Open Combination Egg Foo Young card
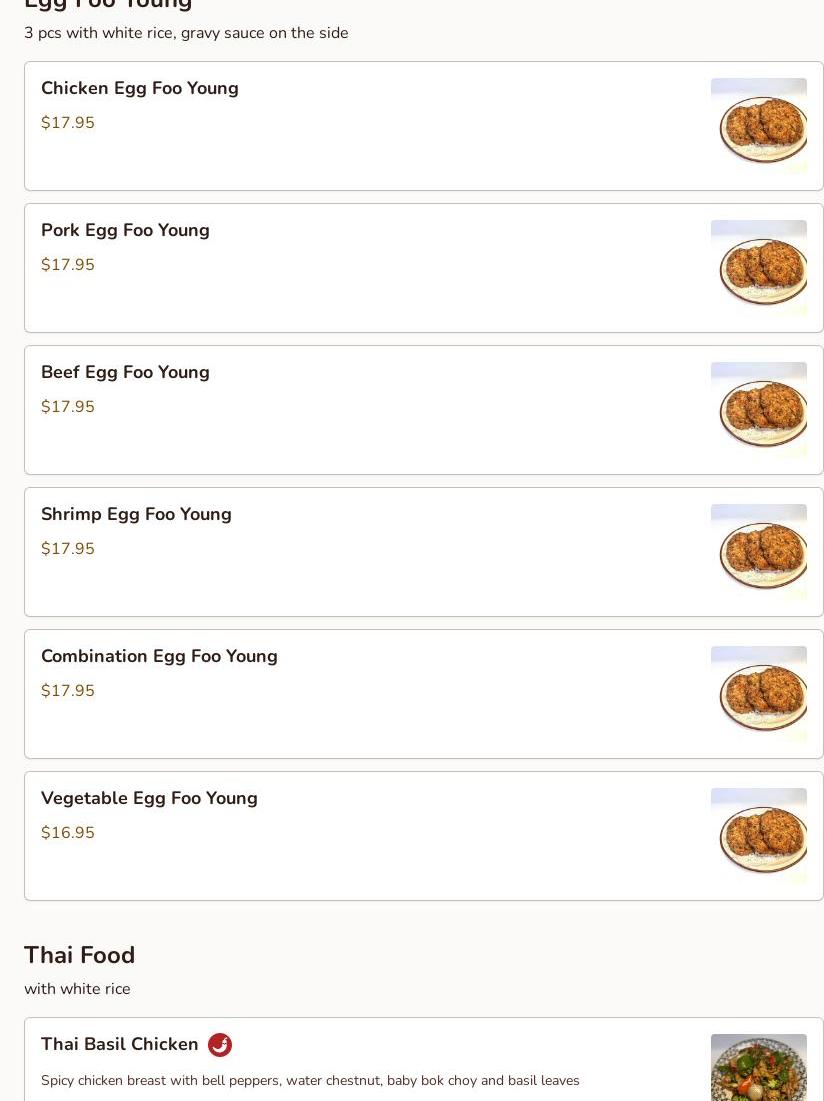Viewport: 824px width, 1101px height. tap(159, 657)
